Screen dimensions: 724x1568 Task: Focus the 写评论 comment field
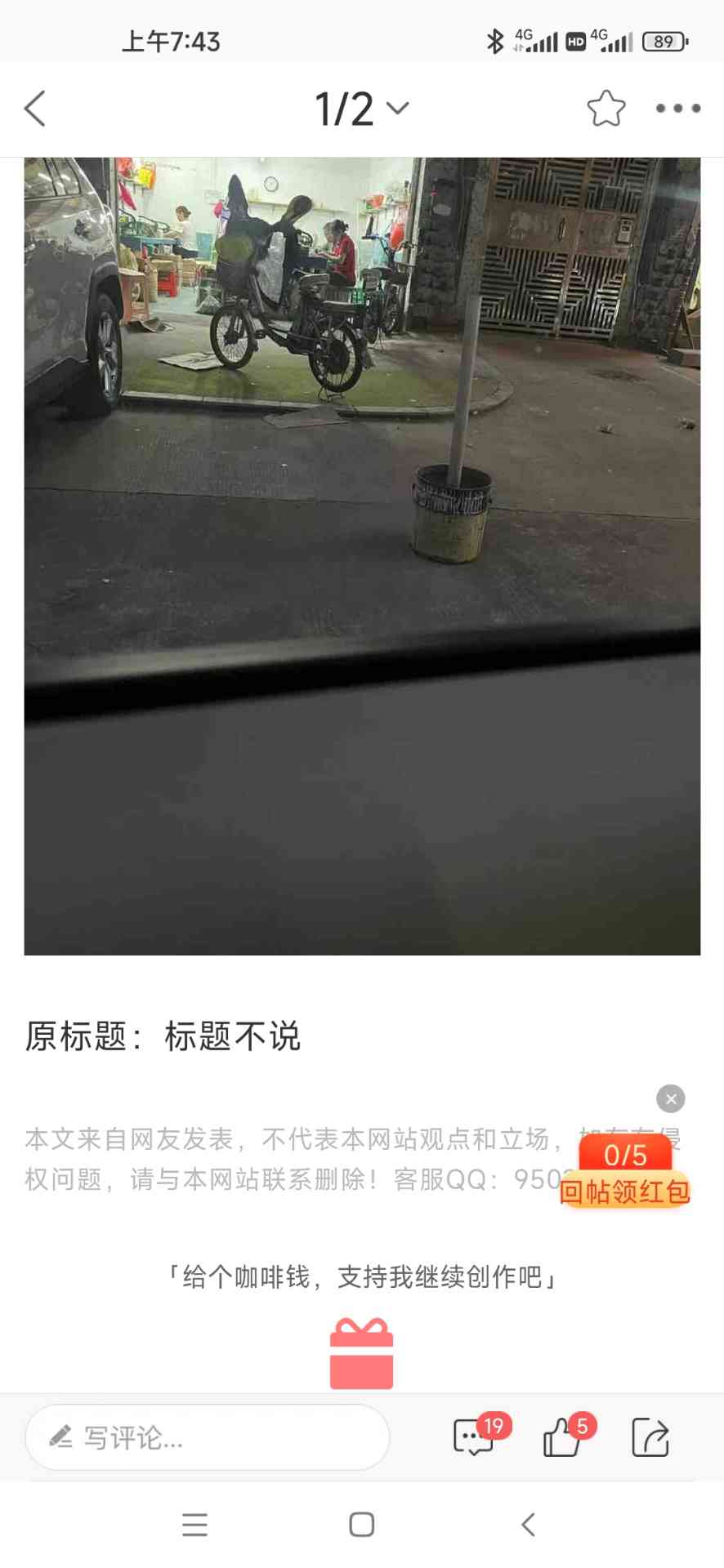208,1437
